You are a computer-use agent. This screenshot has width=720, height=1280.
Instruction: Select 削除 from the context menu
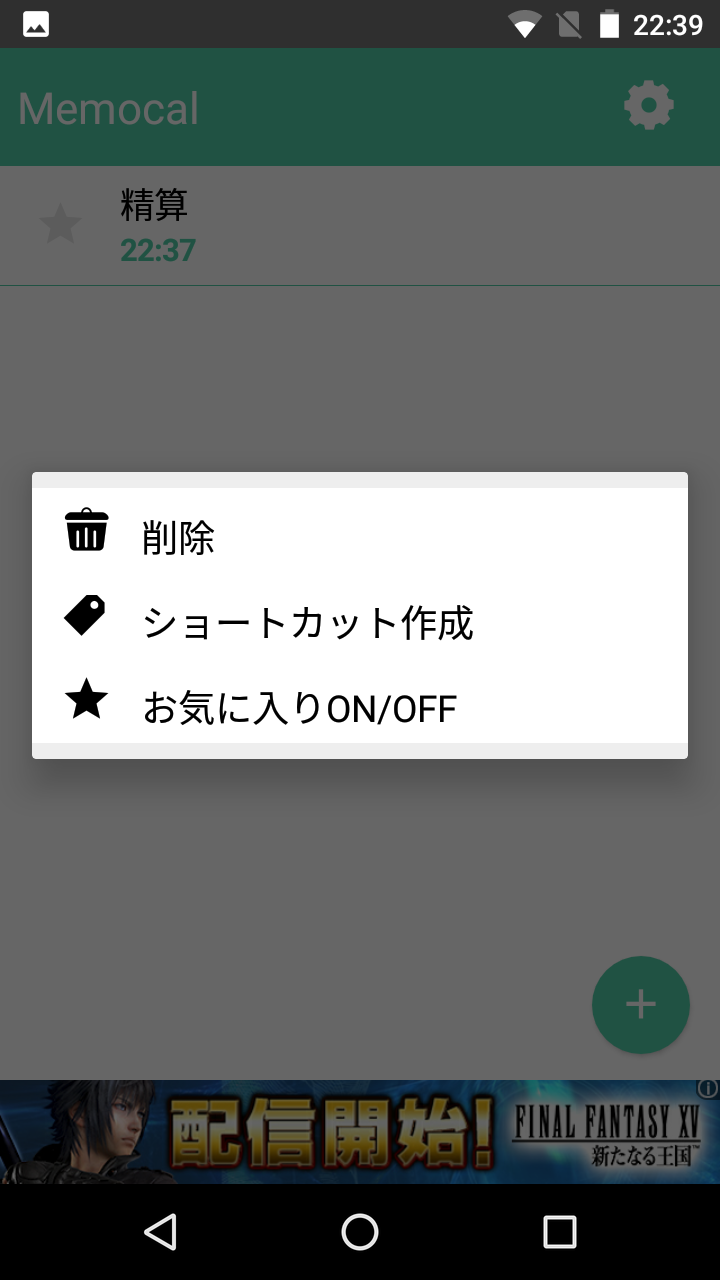click(x=178, y=538)
